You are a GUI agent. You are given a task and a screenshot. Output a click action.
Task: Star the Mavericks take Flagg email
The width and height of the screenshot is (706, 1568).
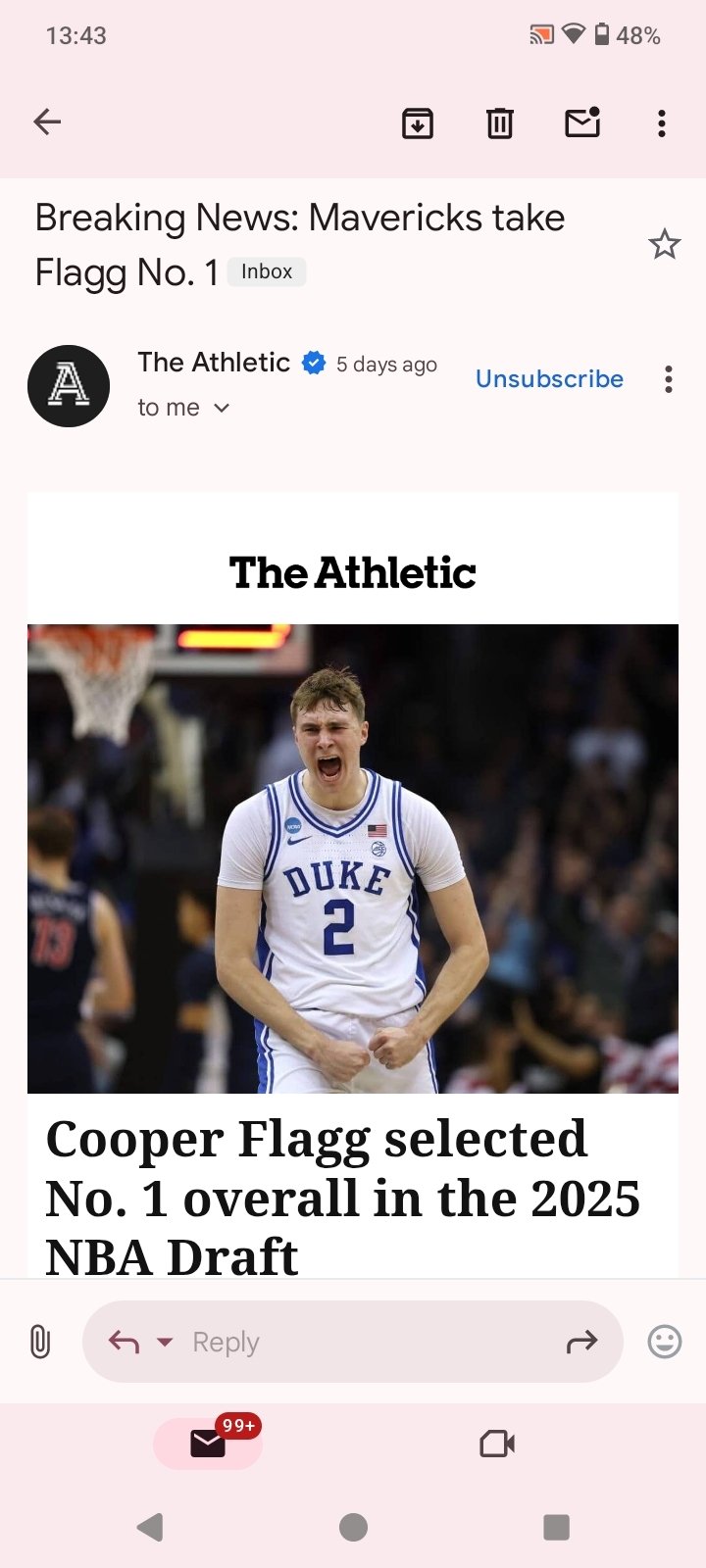point(665,244)
